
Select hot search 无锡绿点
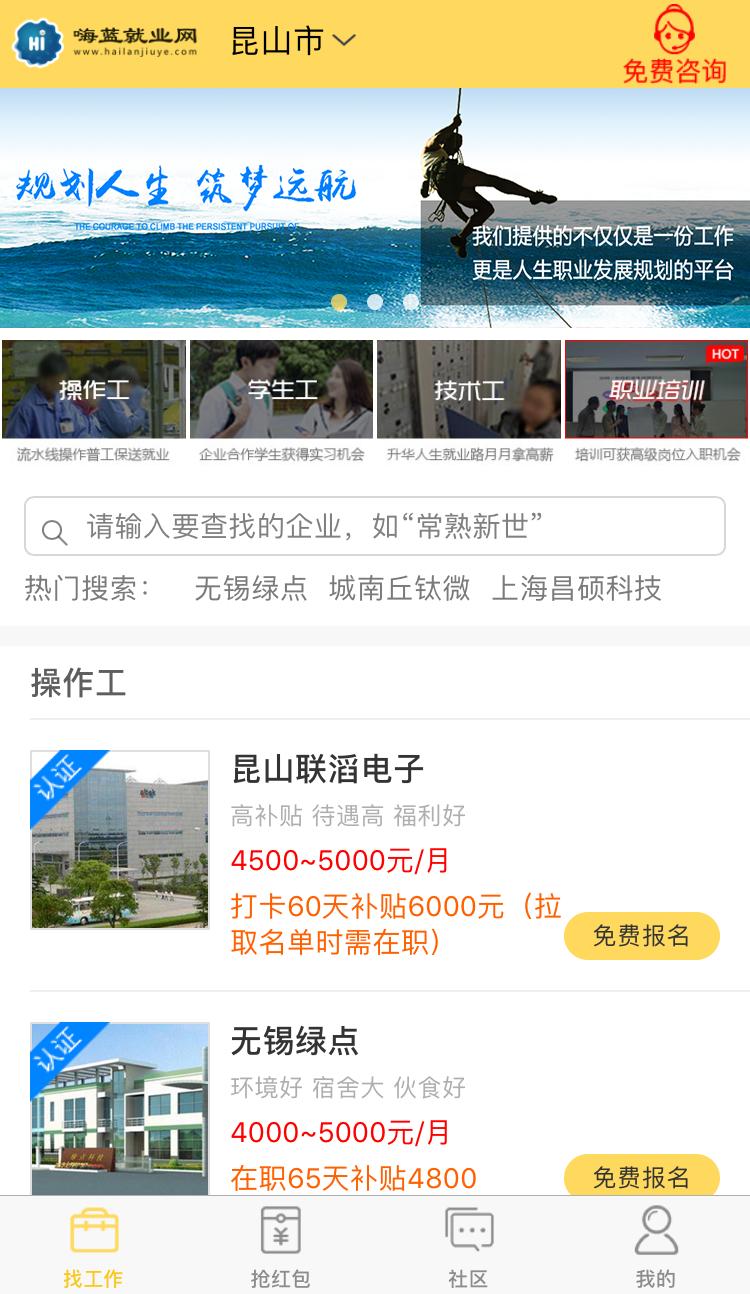(250, 588)
